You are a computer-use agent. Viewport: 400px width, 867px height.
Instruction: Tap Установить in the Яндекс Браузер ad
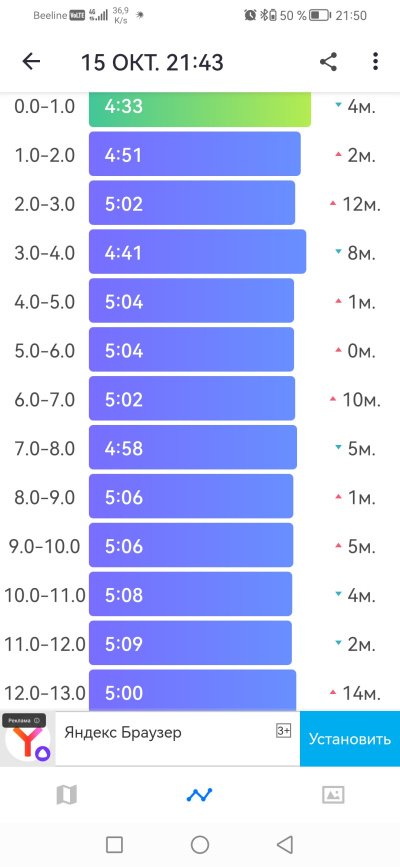tap(350, 739)
